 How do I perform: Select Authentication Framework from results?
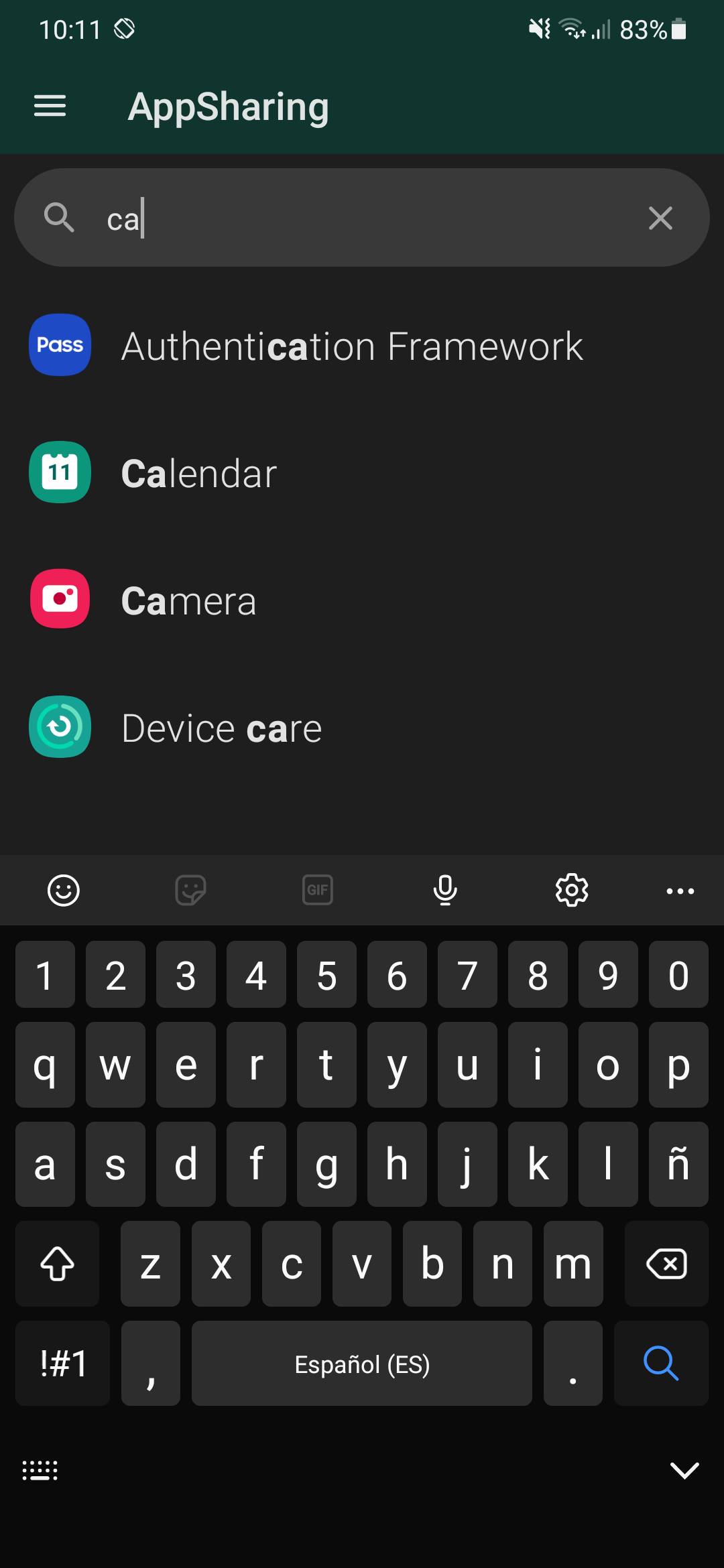click(x=352, y=346)
